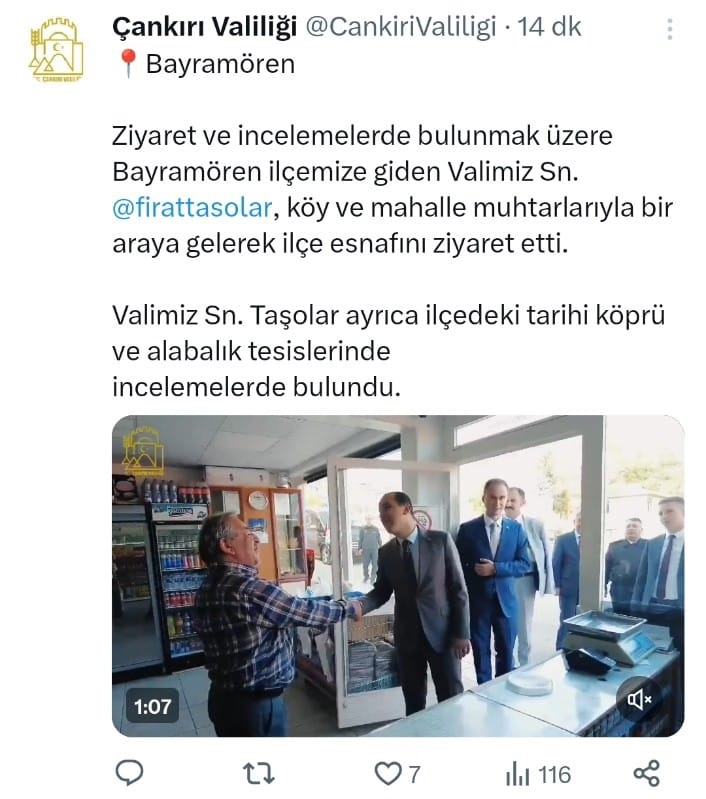This screenshot has width=706, height=799.
Task: Open Çankırı Valiliği account name
Action: 205,29
